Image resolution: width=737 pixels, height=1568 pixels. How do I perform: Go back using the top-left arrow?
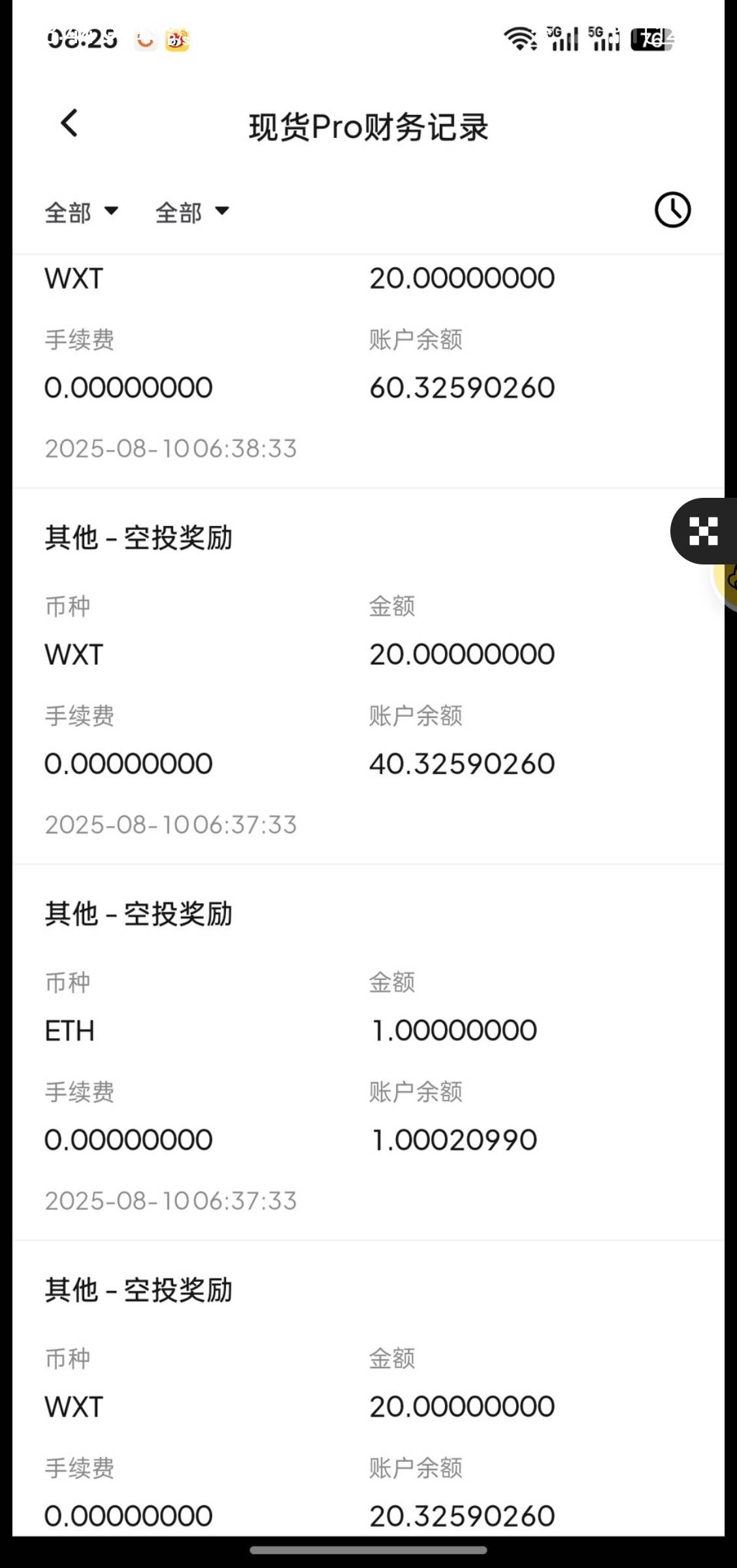click(69, 123)
